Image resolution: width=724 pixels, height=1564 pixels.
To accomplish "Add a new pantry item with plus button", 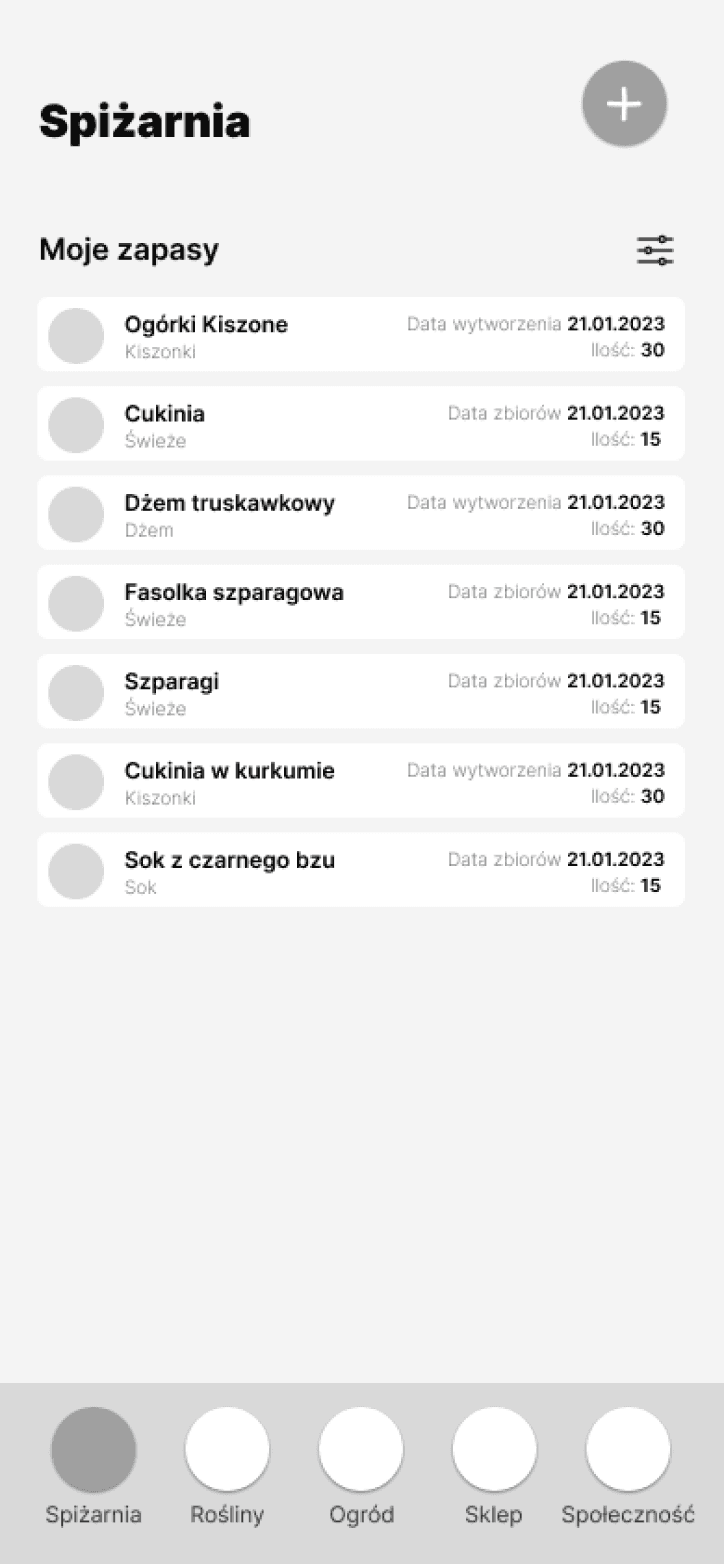I will (625, 104).
